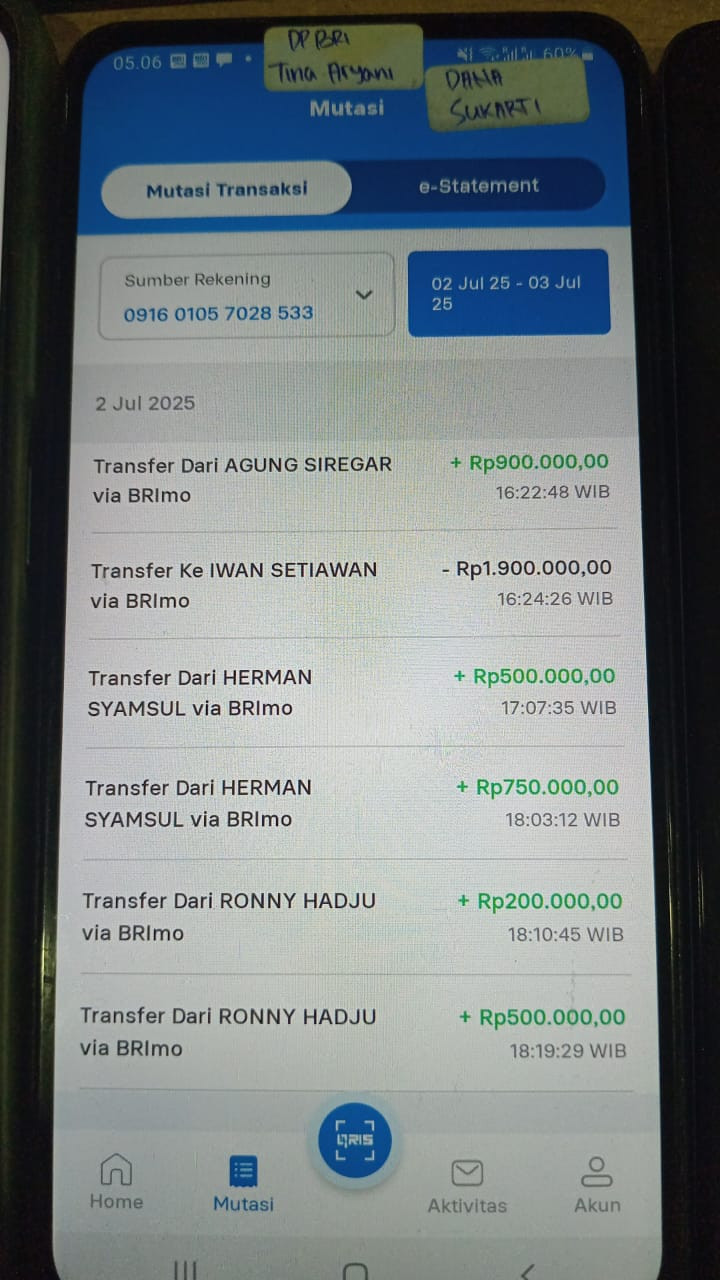Screen dimensions: 720x1280
Task: Open the Aktivitas tab
Action: (467, 1186)
